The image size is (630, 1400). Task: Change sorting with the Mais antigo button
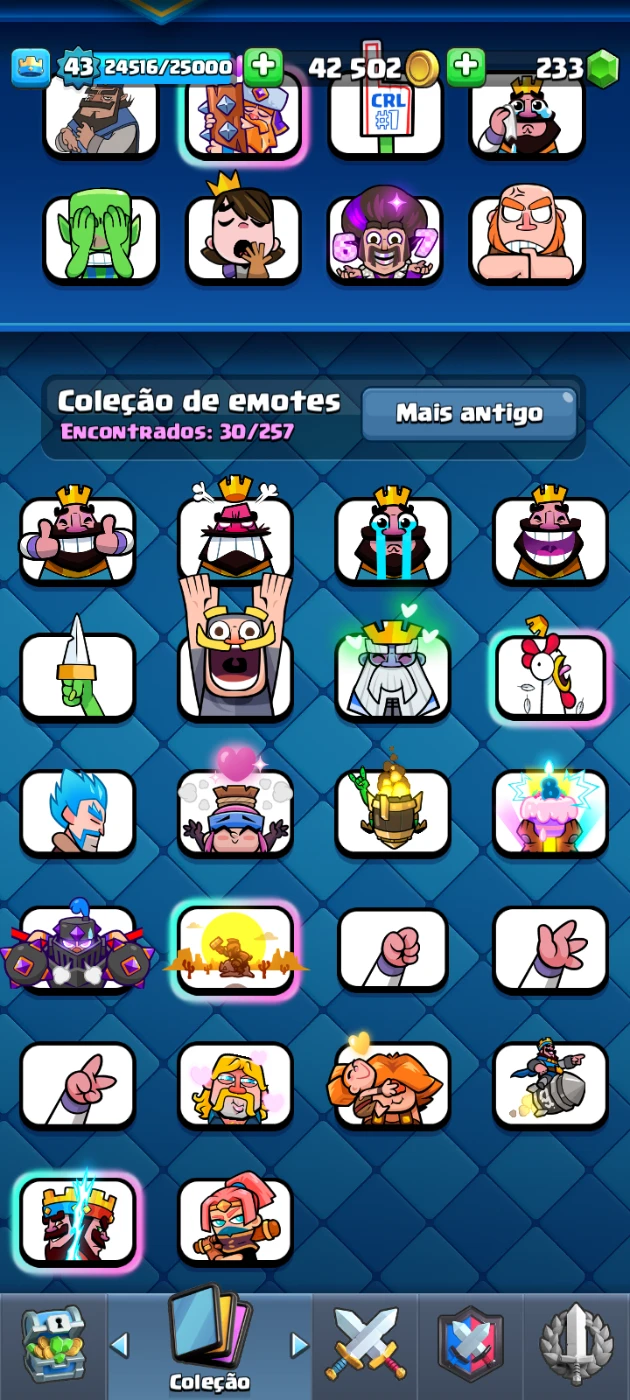click(x=470, y=413)
